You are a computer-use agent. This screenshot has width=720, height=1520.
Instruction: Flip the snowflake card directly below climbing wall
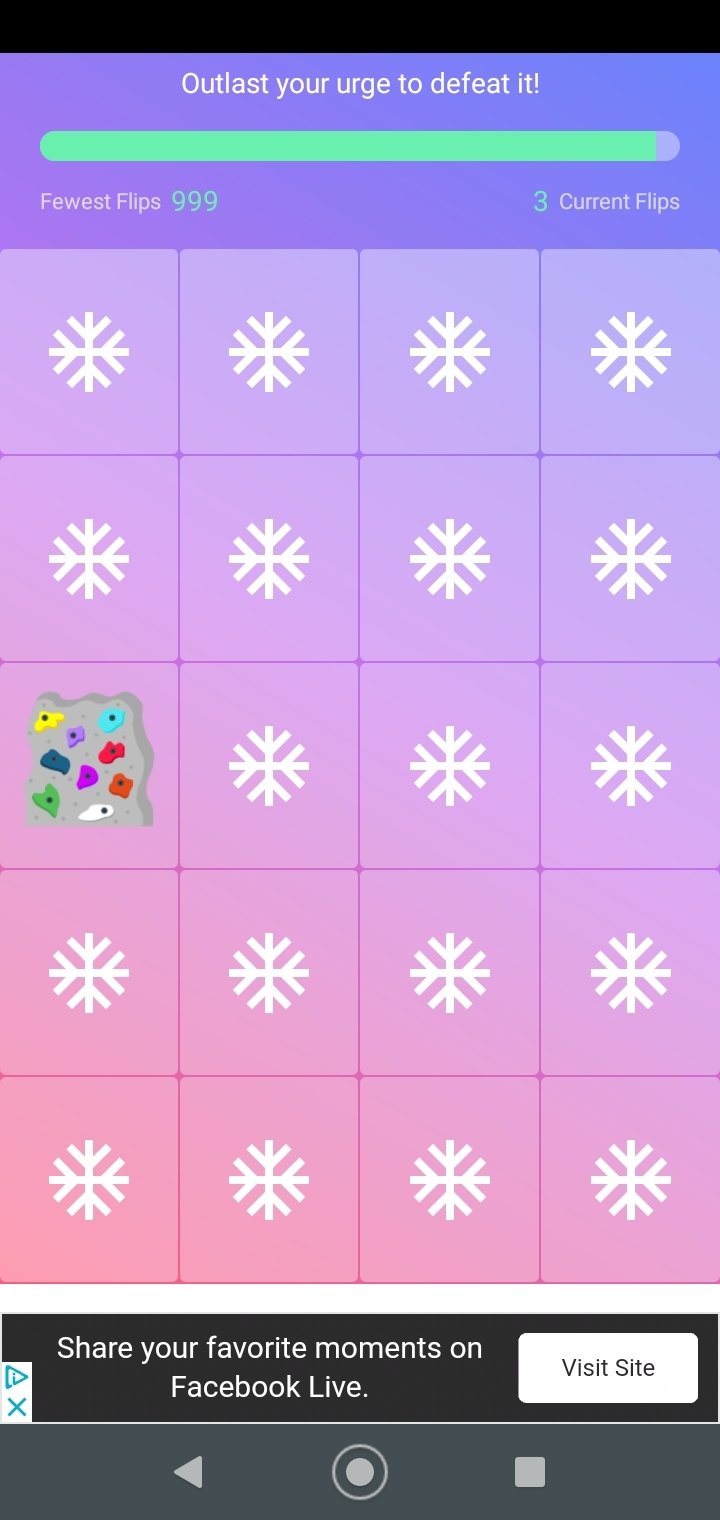point(89,972)
